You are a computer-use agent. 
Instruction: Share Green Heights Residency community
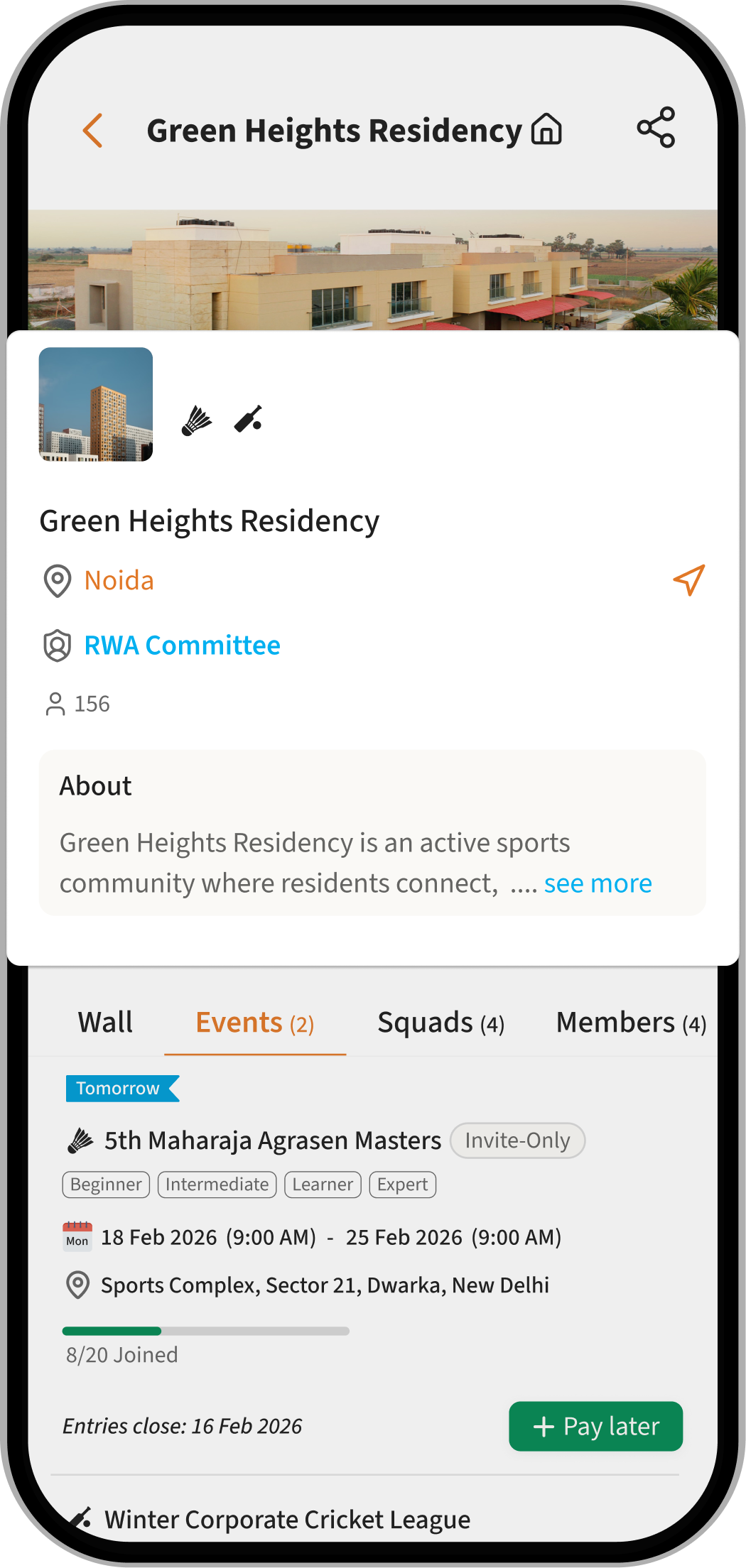[x=656, y=128]
